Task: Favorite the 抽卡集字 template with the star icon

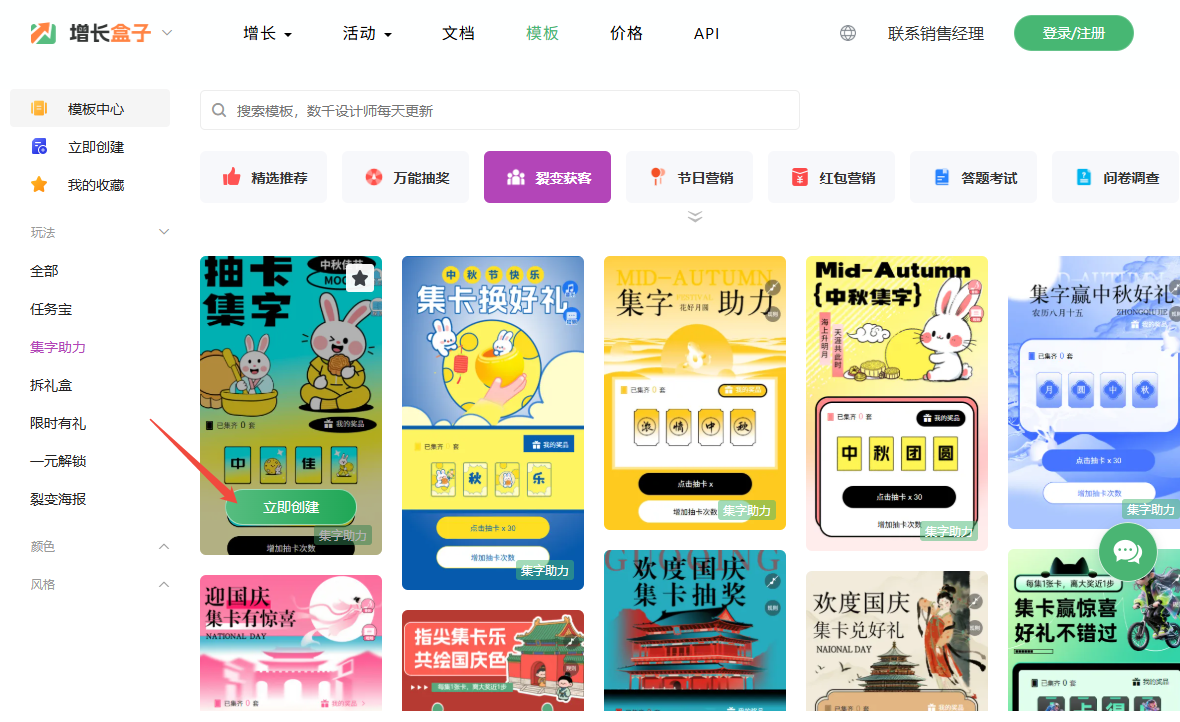Action: (360, 278)
